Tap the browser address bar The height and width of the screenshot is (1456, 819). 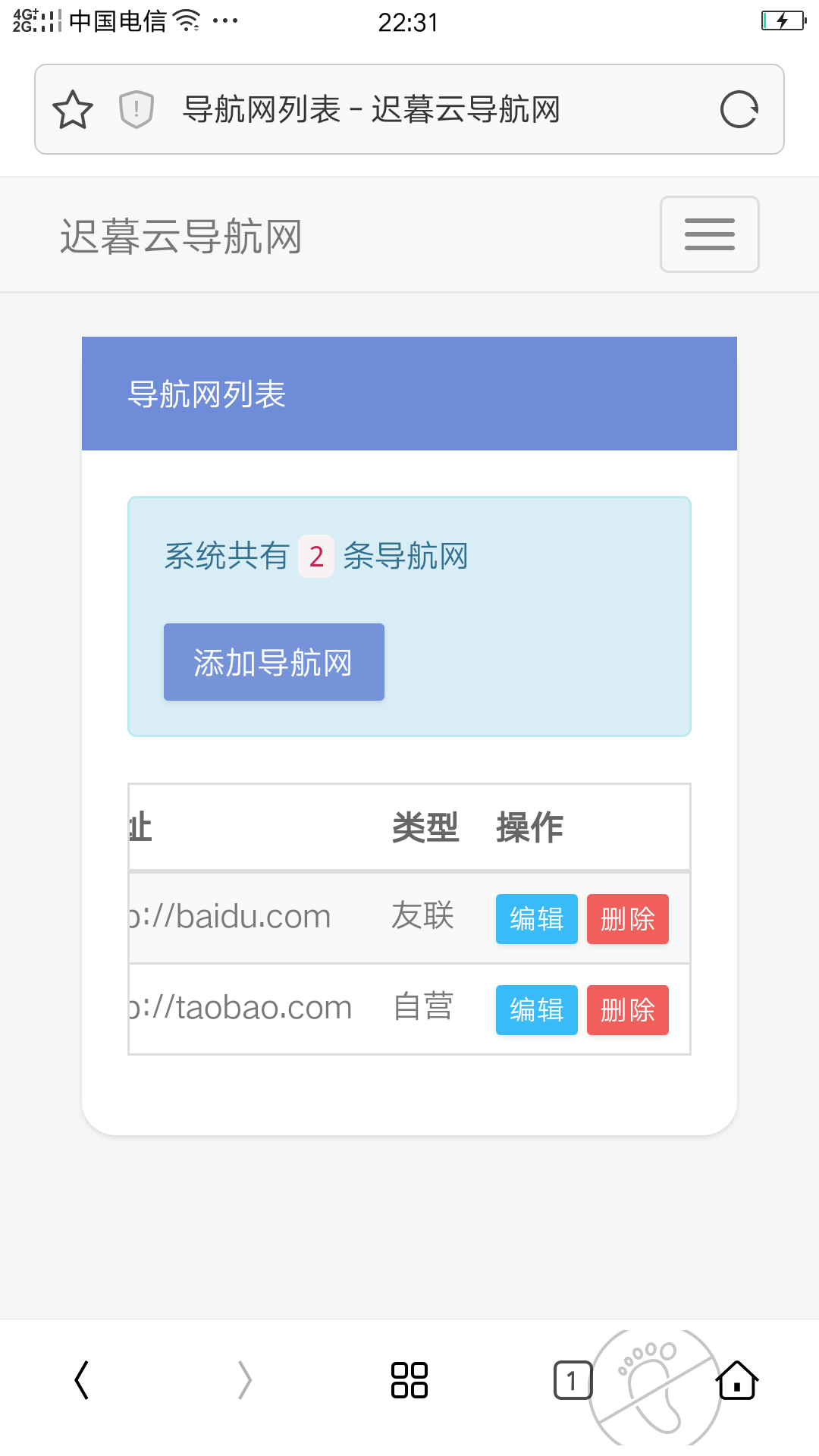point(409,109)
